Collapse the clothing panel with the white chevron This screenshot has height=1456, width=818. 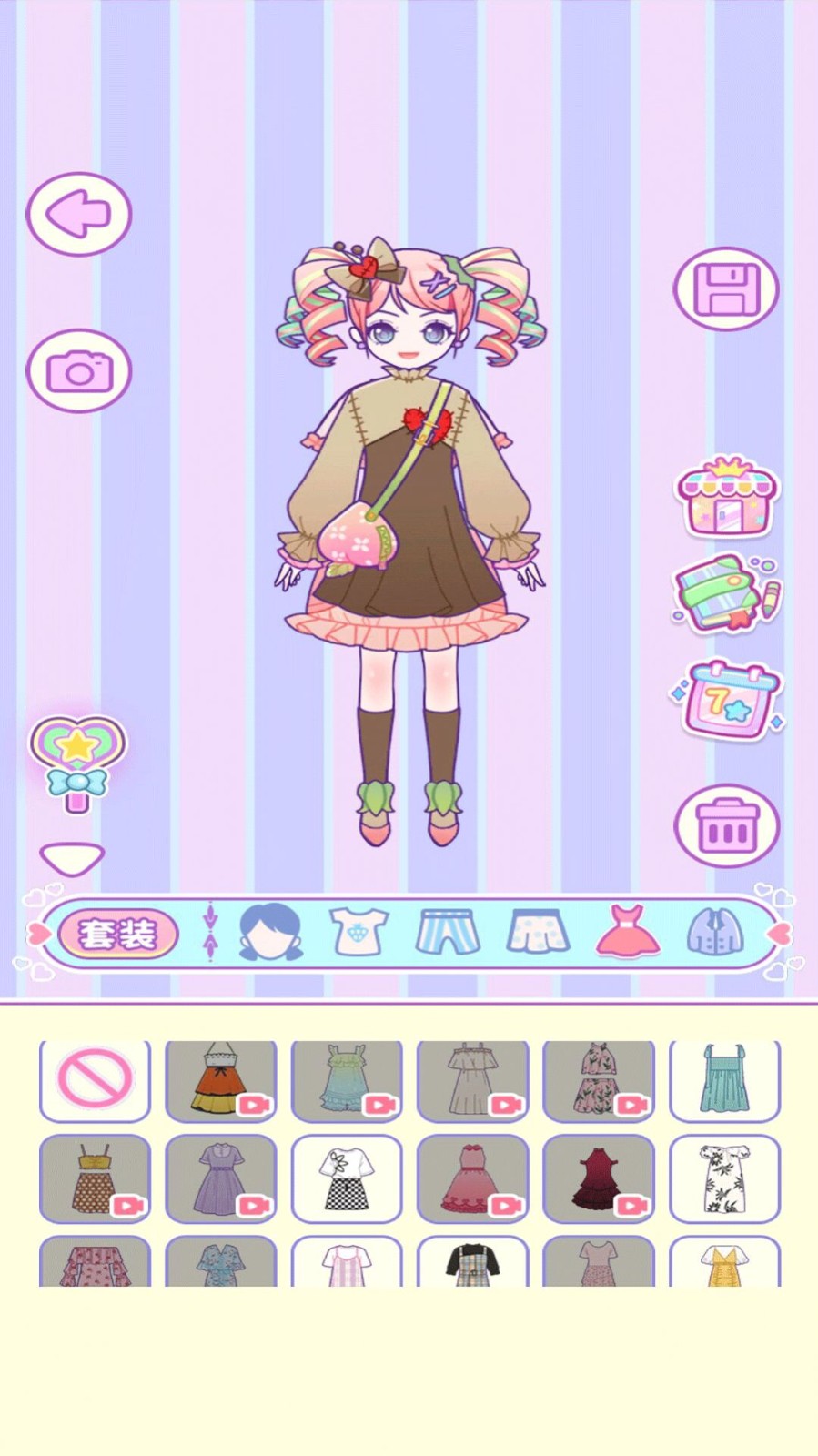pos(72,855)
